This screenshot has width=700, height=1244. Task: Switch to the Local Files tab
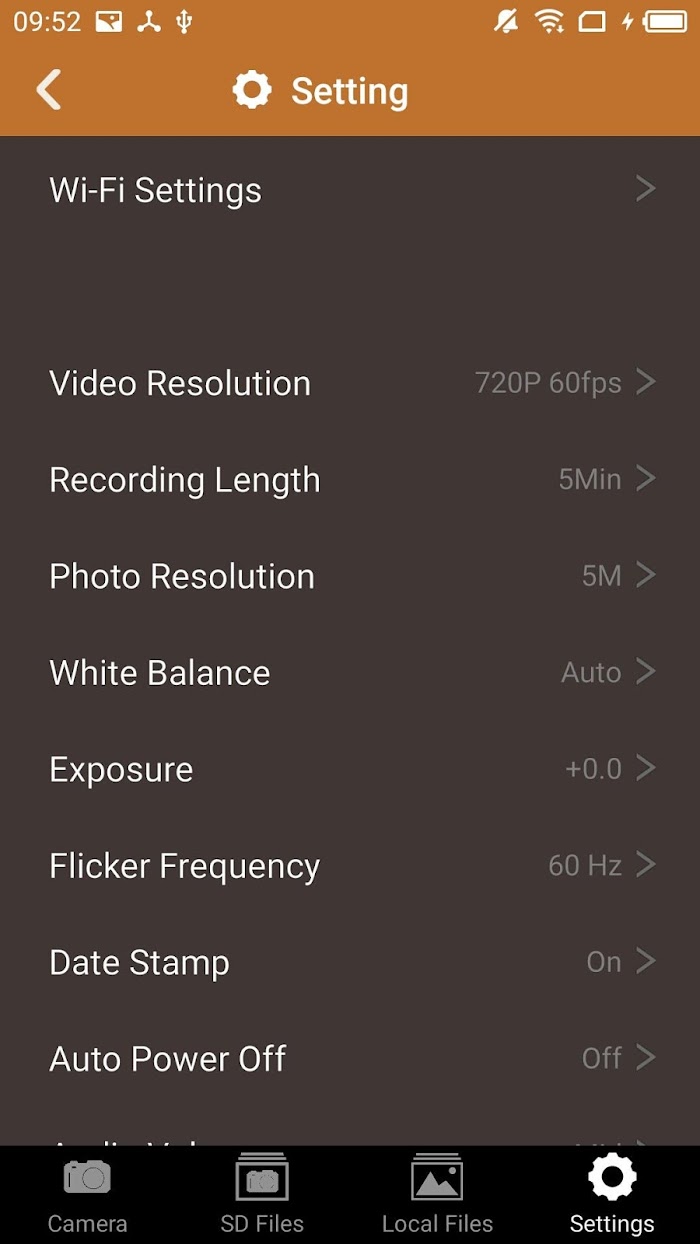pyautogui.click(x=437, y=1195)
